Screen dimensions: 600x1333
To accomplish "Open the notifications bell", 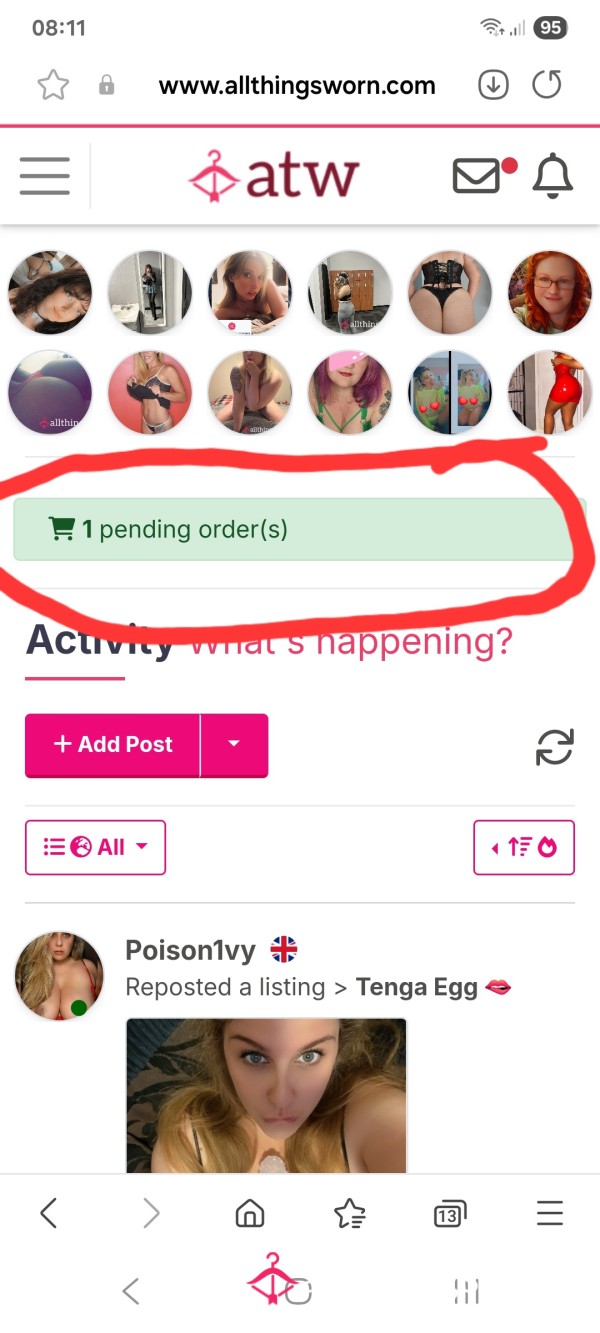I will (552, 177).
